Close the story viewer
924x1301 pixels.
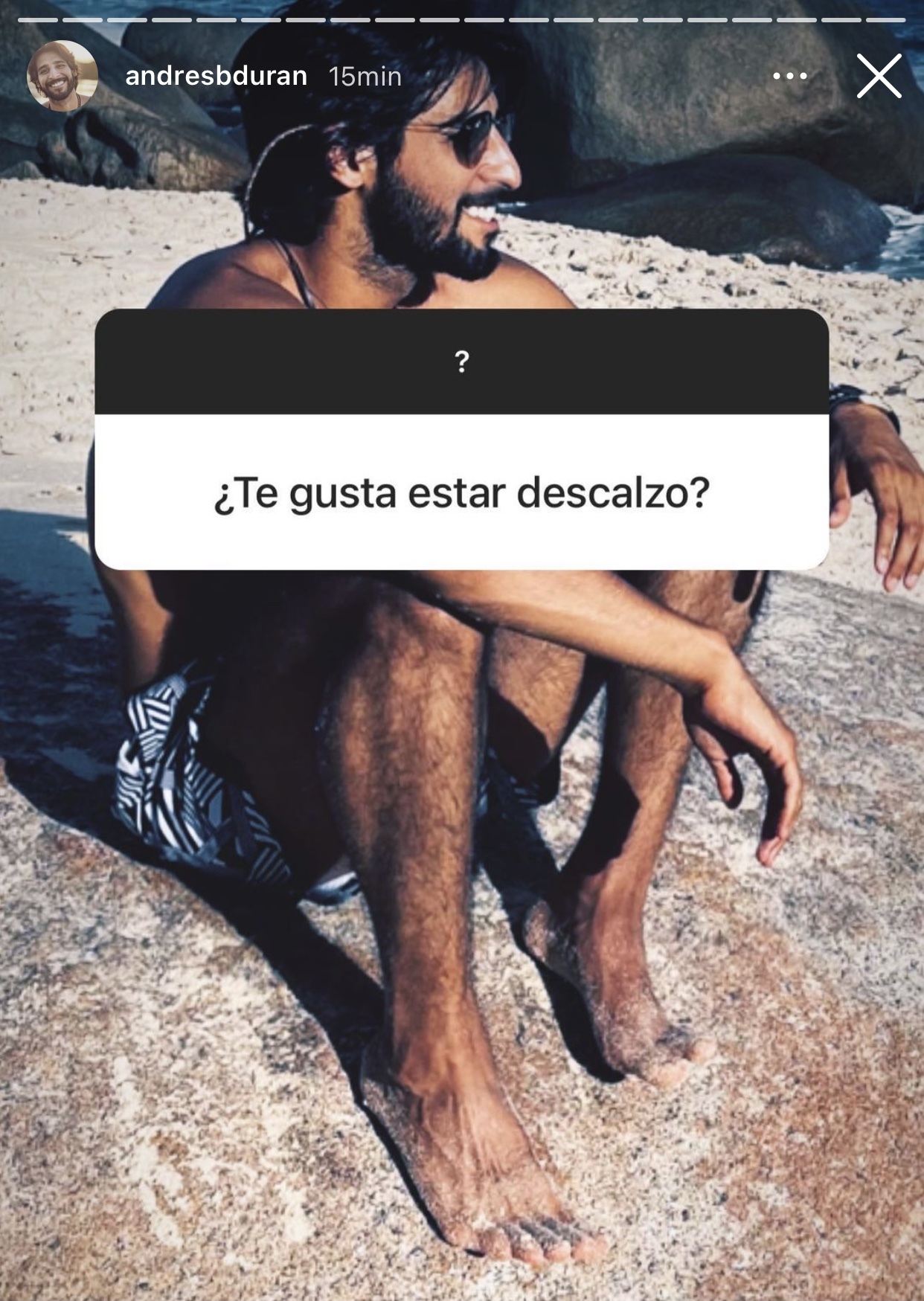pyautogui.click(x=879, y=76)
